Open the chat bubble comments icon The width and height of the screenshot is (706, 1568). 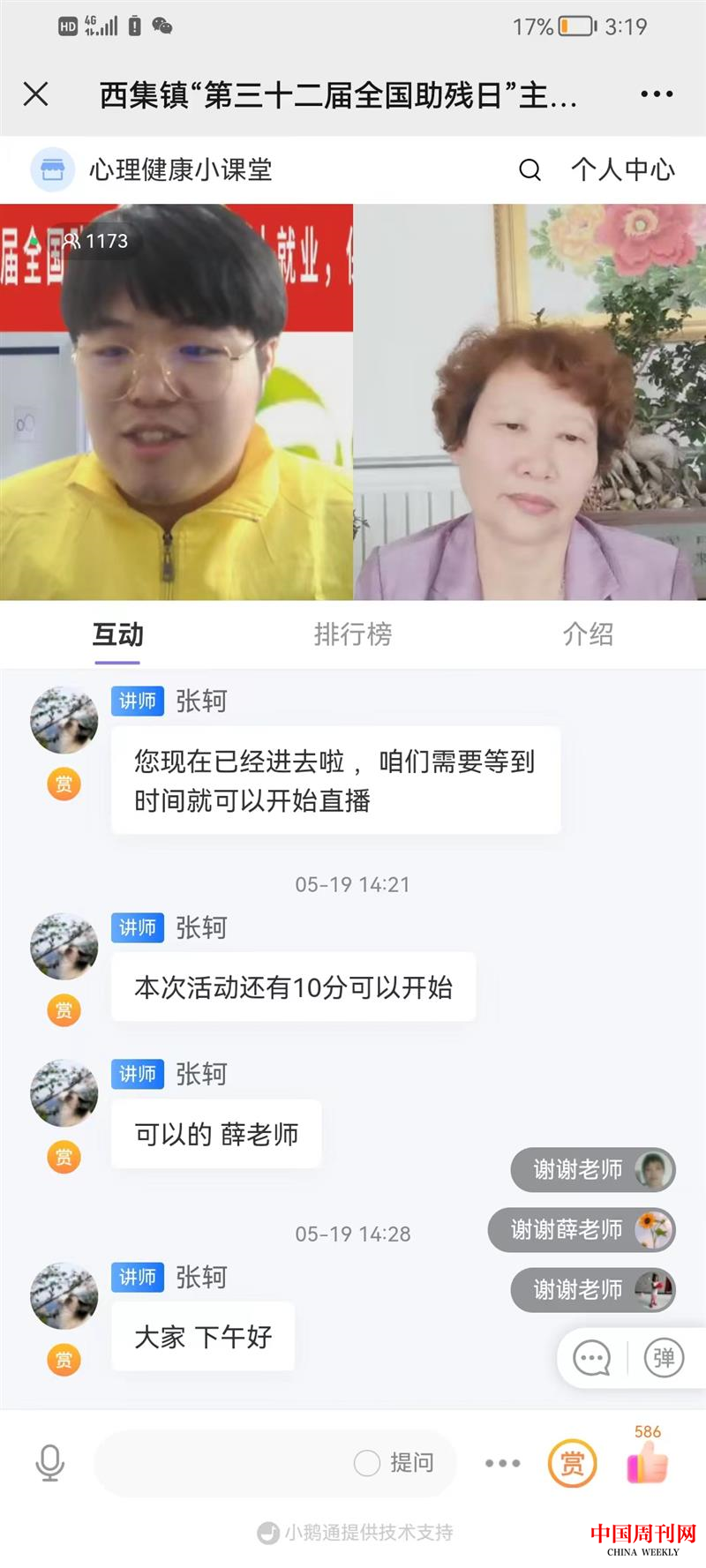tap(591, 1358)
